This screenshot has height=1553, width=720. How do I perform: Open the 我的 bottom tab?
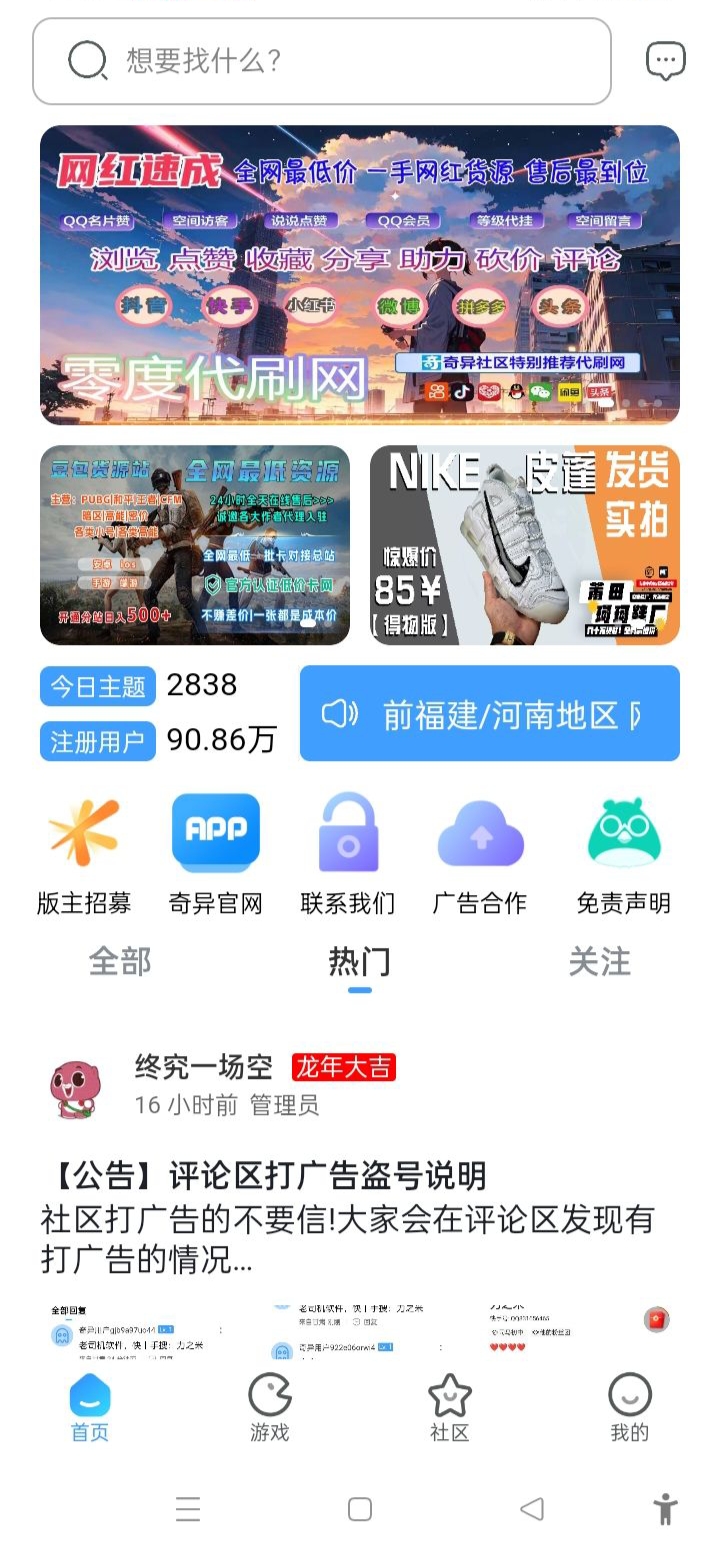pos(630,1408)
